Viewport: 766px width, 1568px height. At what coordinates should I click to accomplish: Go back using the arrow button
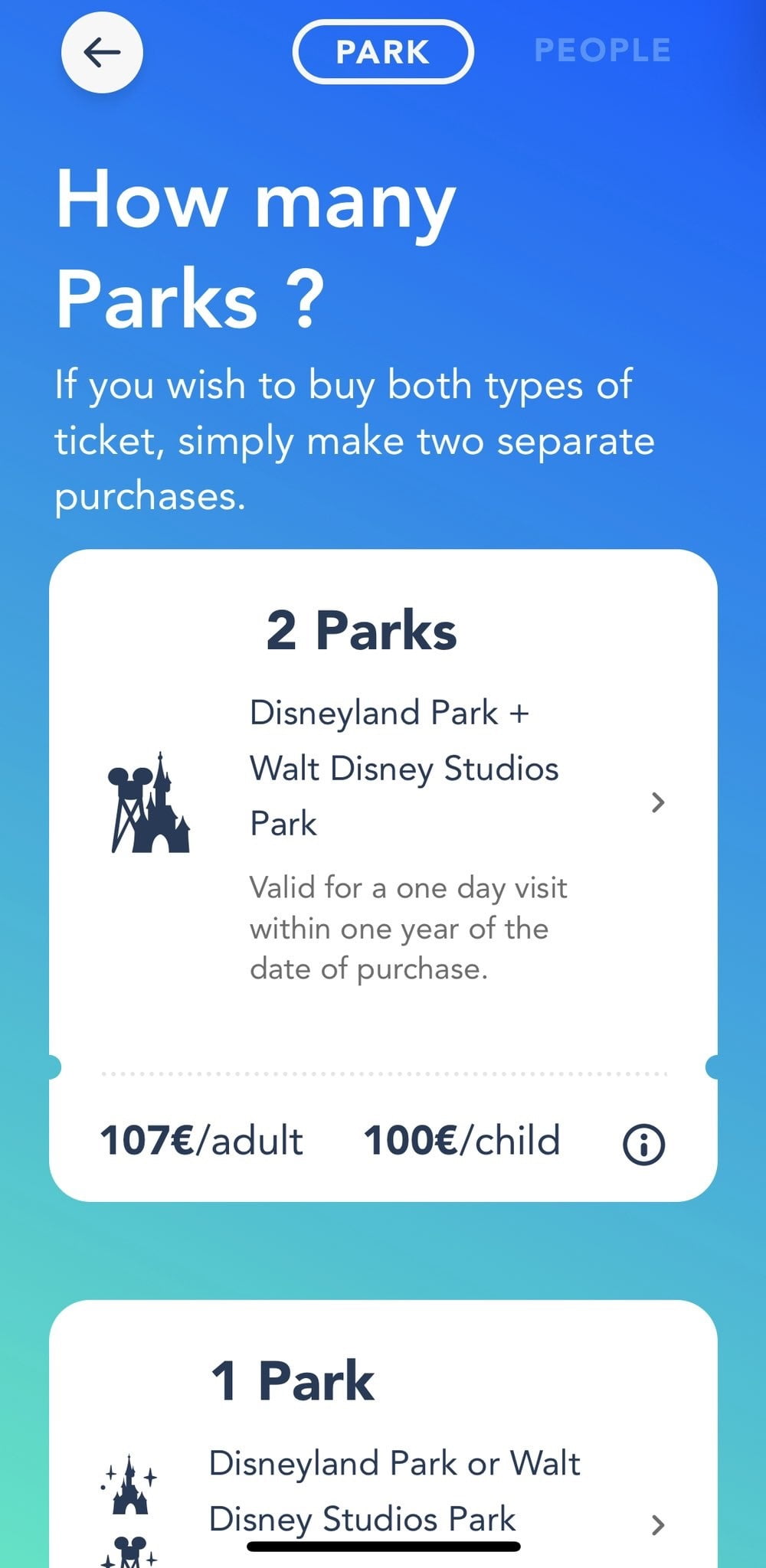(x=102, y=52)
